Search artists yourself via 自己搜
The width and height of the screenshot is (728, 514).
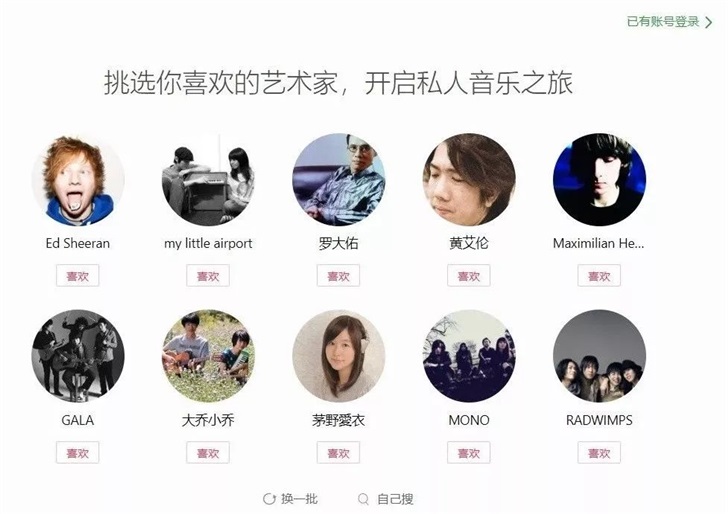click(x=386, y=499)
